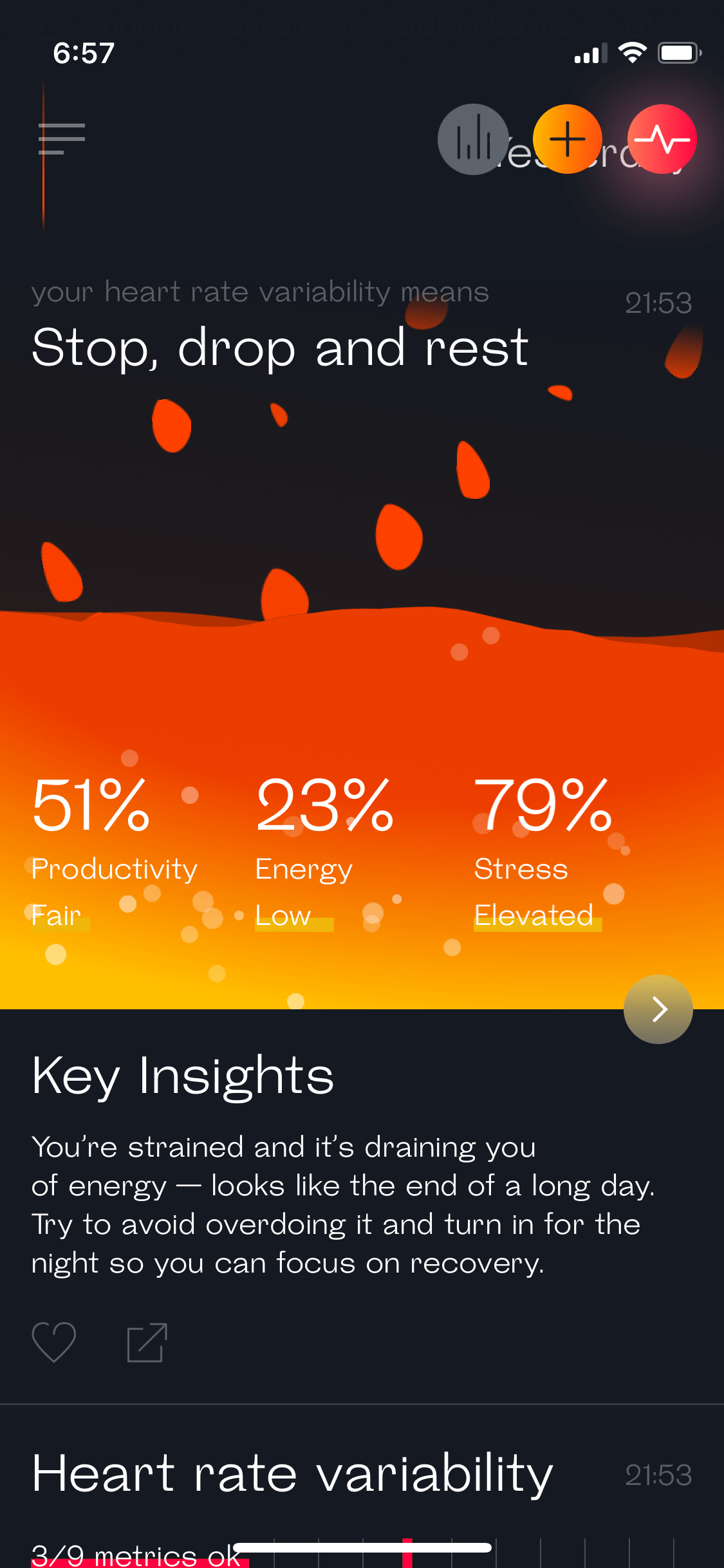Open the hamburger menu

click(61, 138)
